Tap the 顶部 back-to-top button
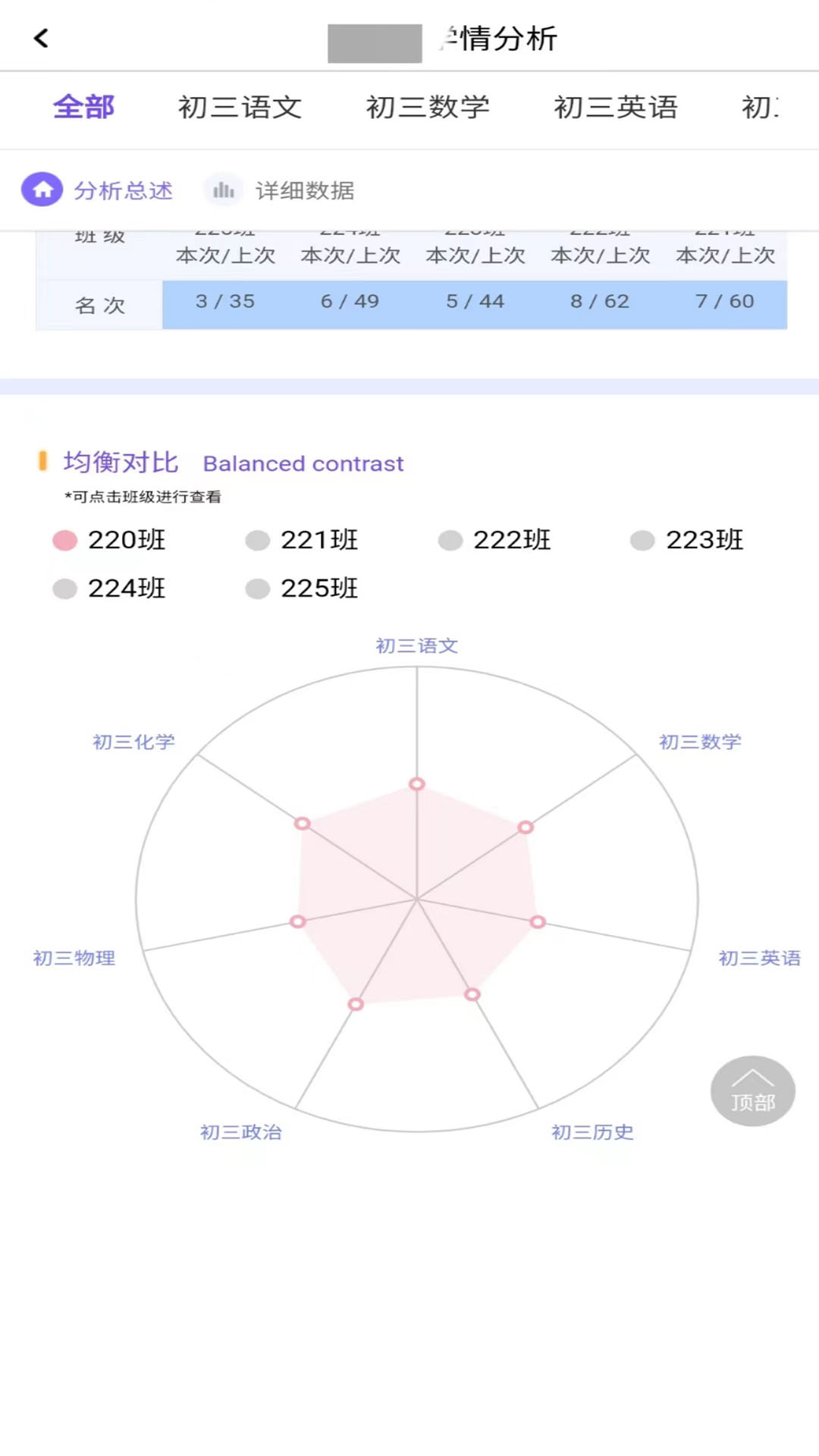The width and height of the screenshot is (819, 1456). (x=752, y=1091)
